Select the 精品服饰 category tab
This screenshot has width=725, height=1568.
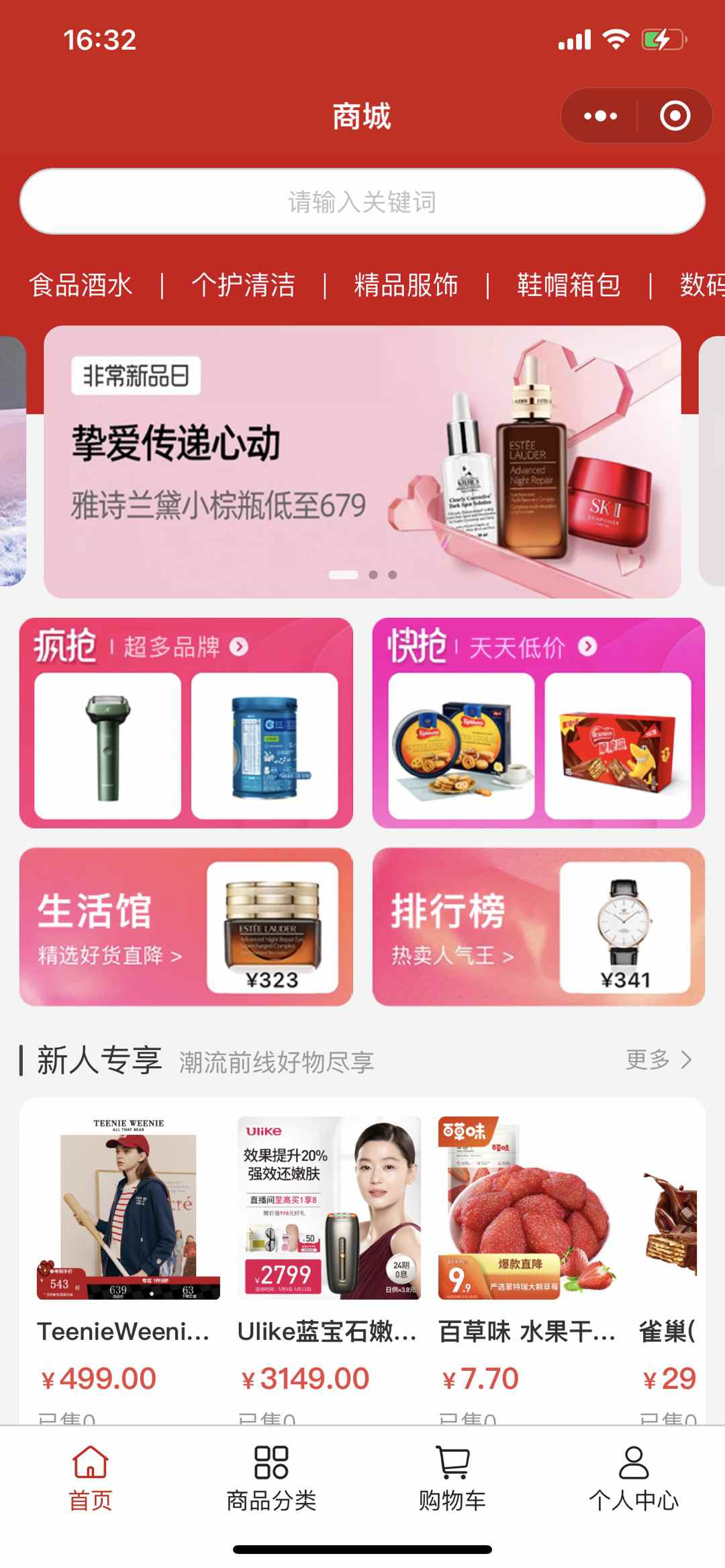click(x=405, y=284)
